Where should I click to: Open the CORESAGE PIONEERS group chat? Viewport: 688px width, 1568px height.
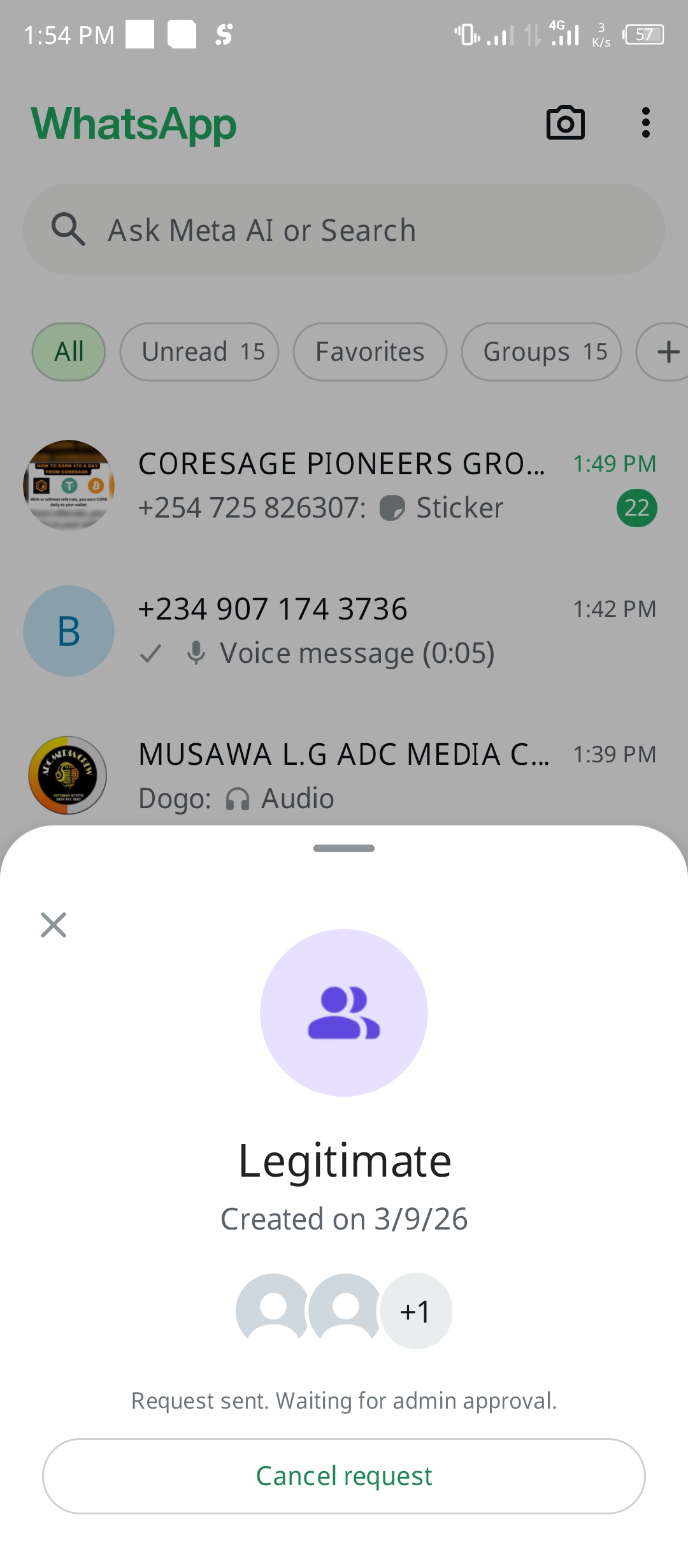(x=344, y=486)
